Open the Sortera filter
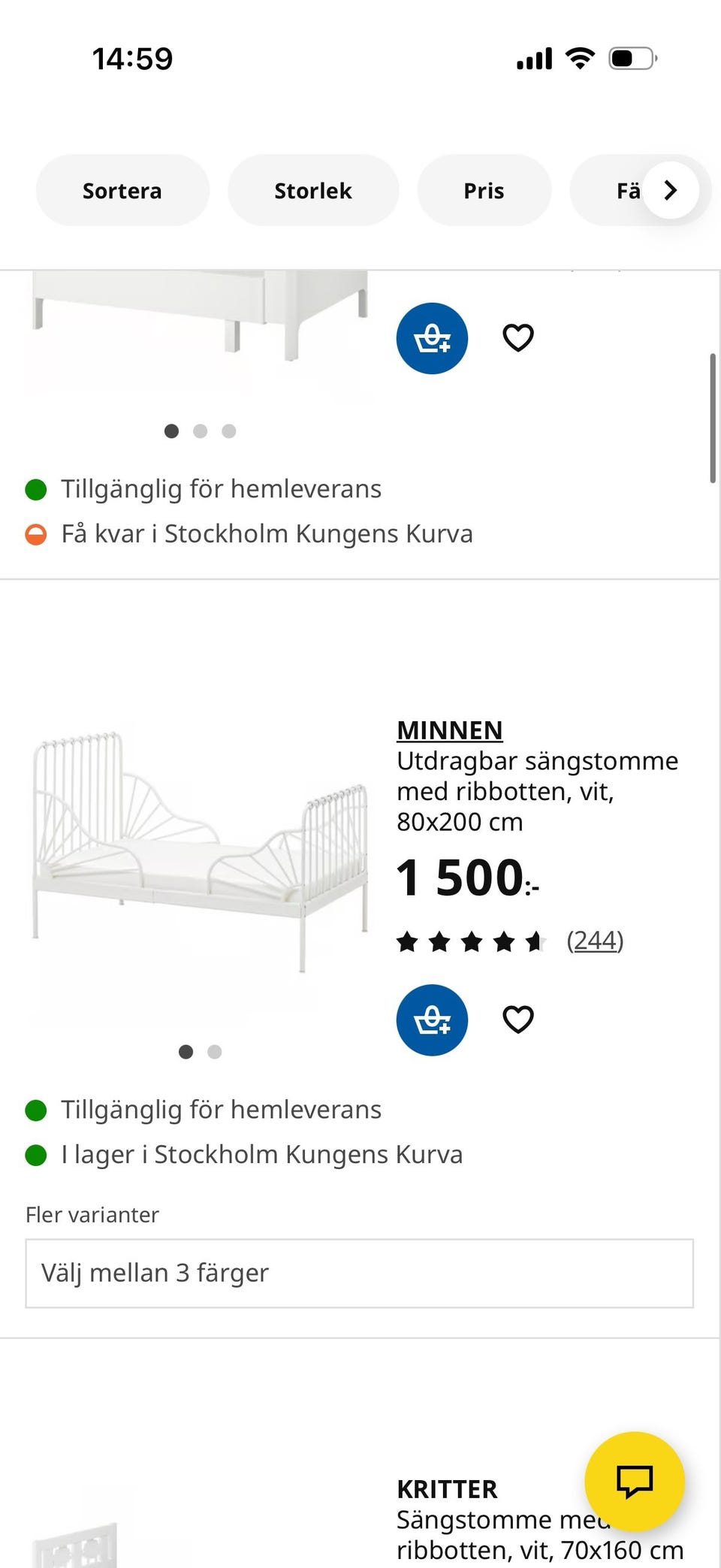Viewport: 721px width, 1568px height. [x=122, y=190]
